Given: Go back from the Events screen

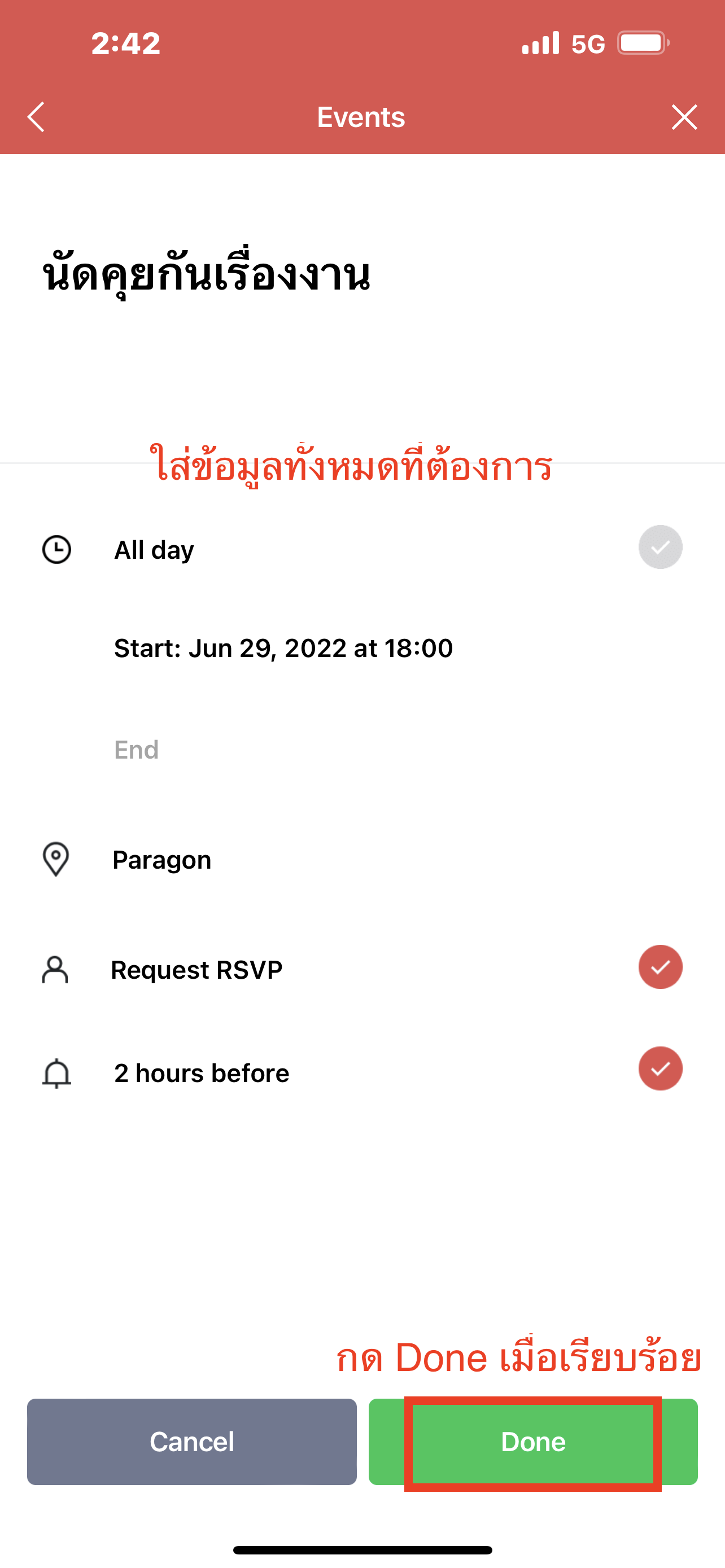Looking at the screenshot, I should [37, 117].
